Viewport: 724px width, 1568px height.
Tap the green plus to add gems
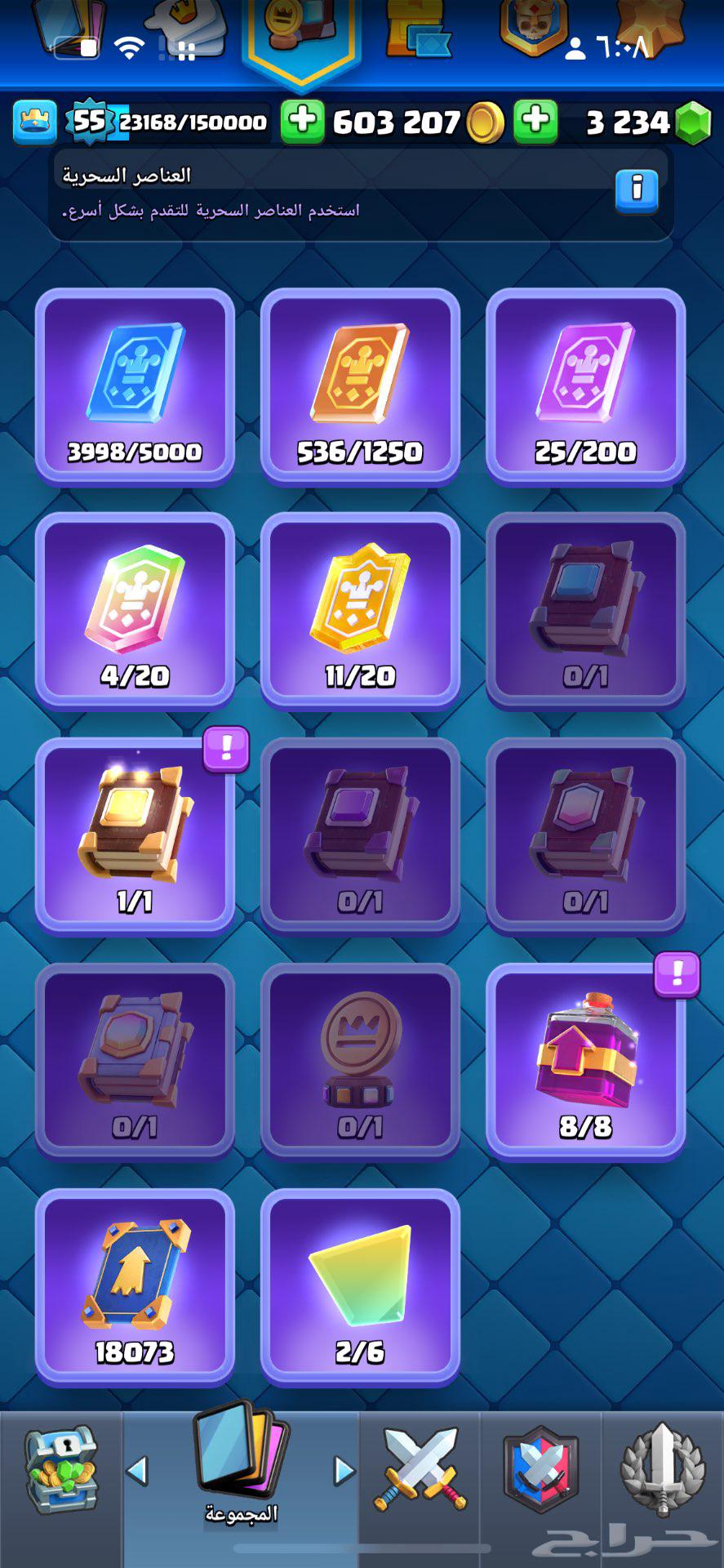pos(535,122)
